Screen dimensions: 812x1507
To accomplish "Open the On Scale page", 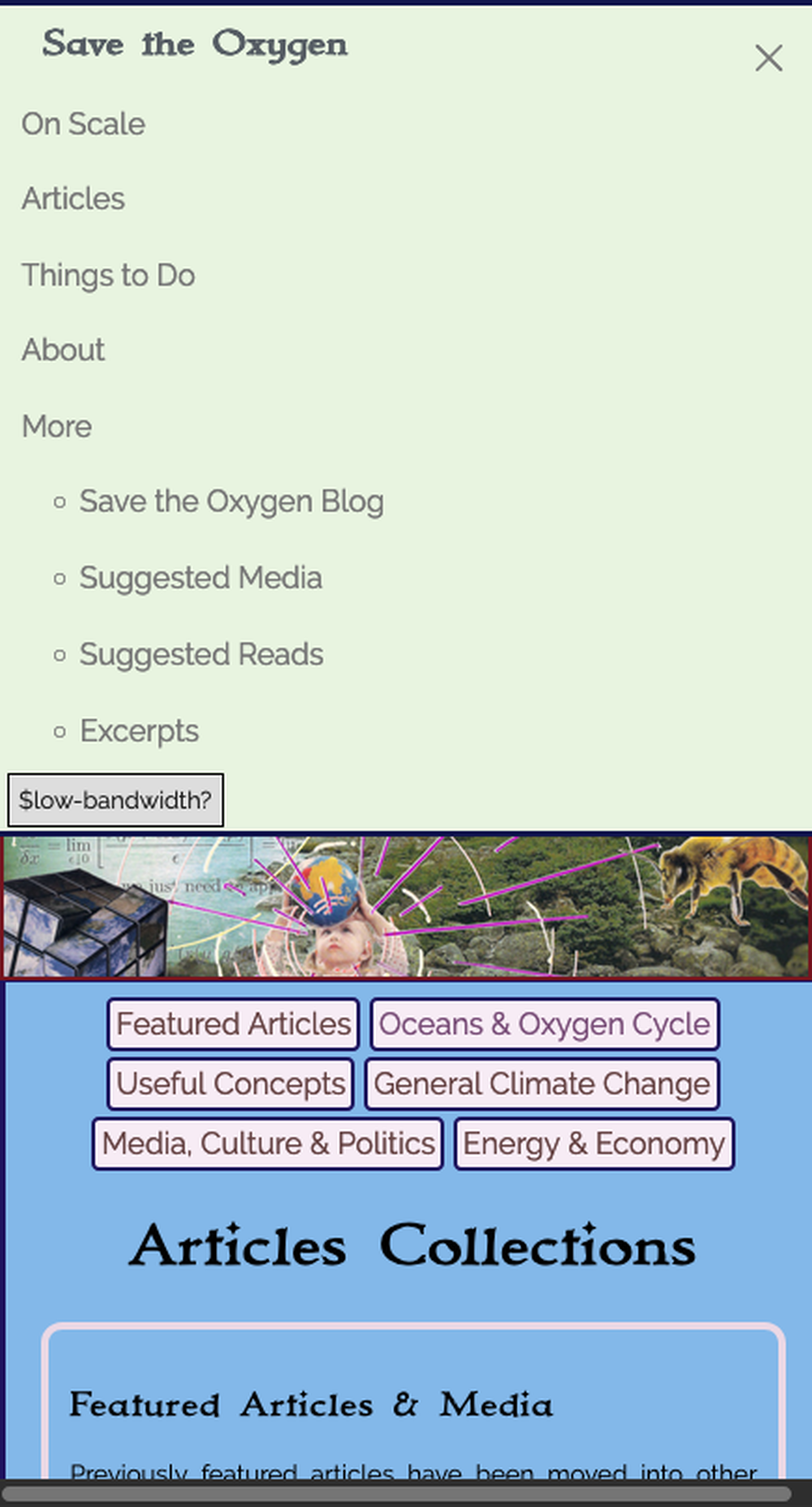I will tap(84, 124).
